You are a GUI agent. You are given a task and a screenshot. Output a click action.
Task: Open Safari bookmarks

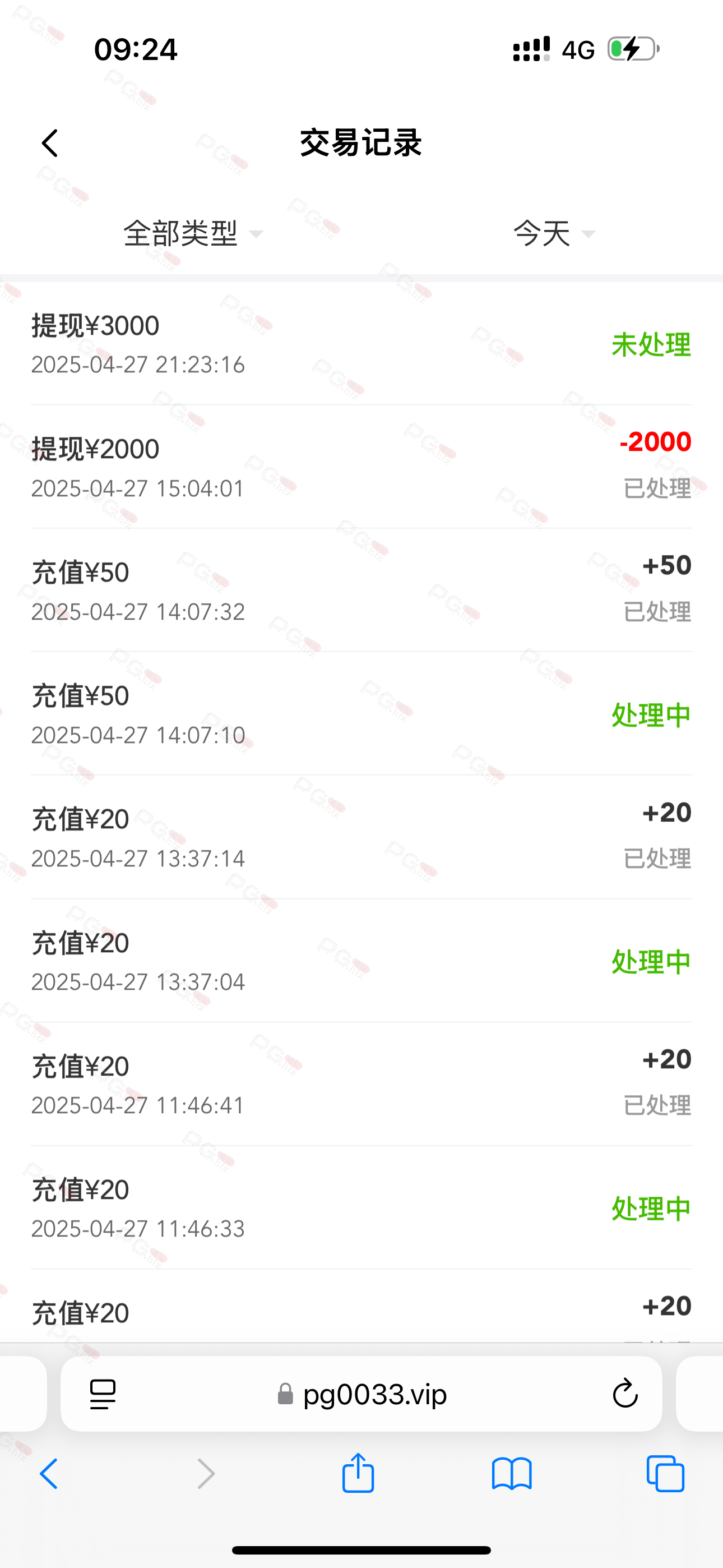click(512, 1474)
